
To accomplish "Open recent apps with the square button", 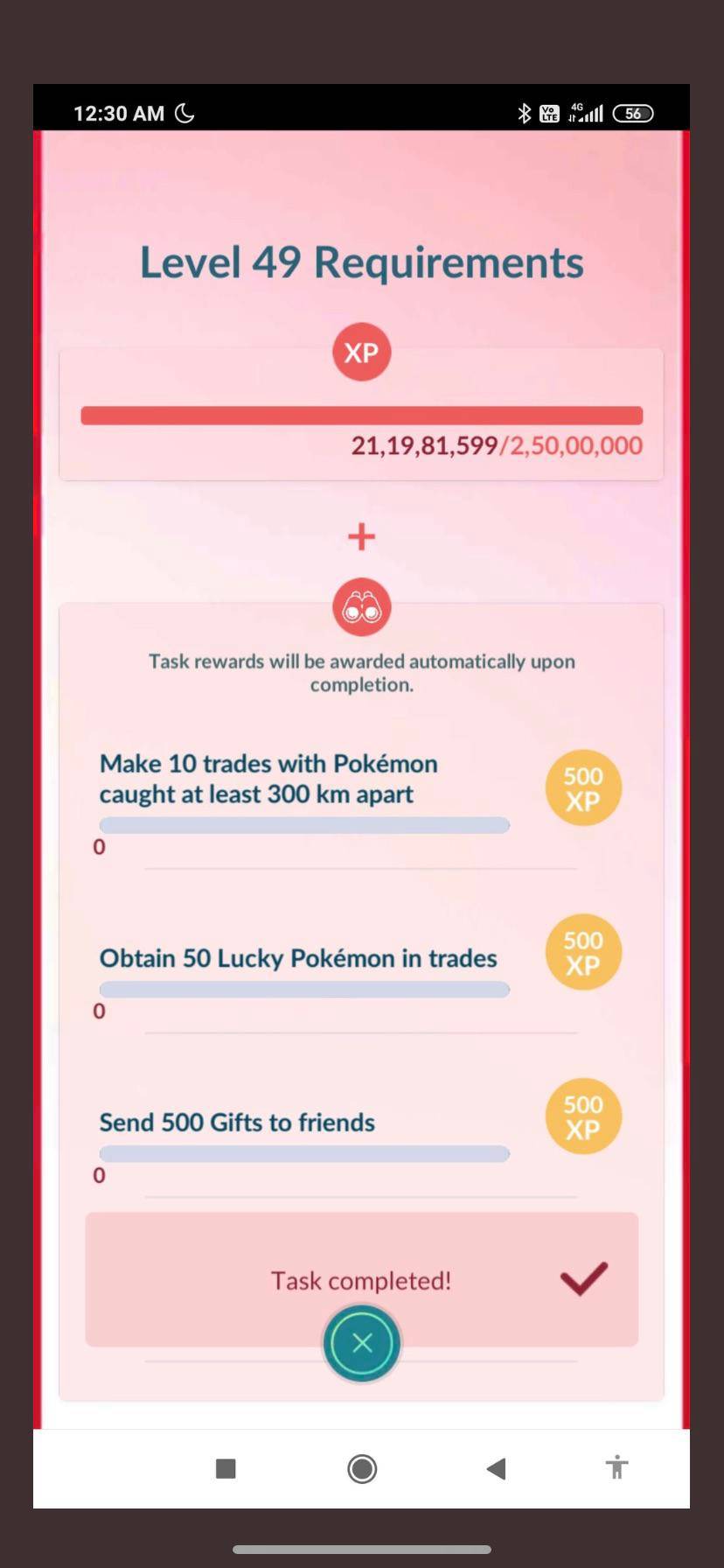I will (x=226, y=1468).
